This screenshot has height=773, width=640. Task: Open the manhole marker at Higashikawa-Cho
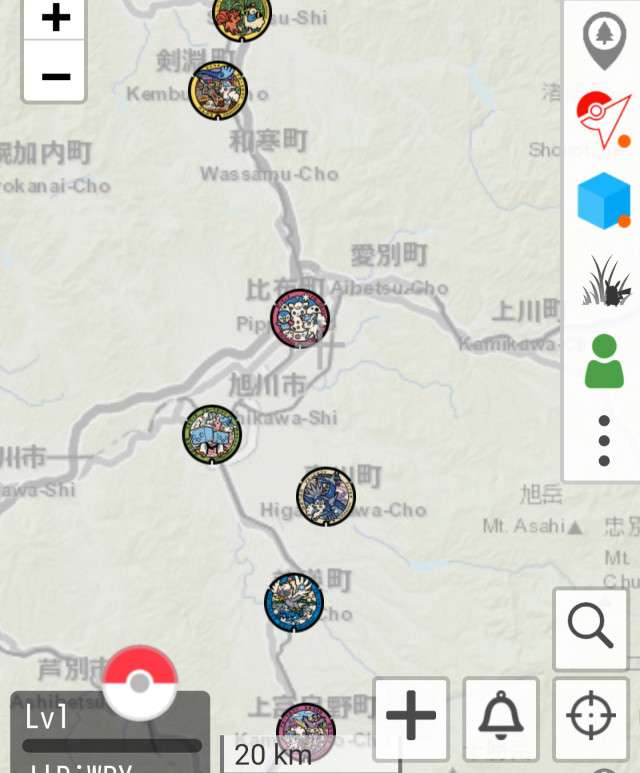click(326, 496)
